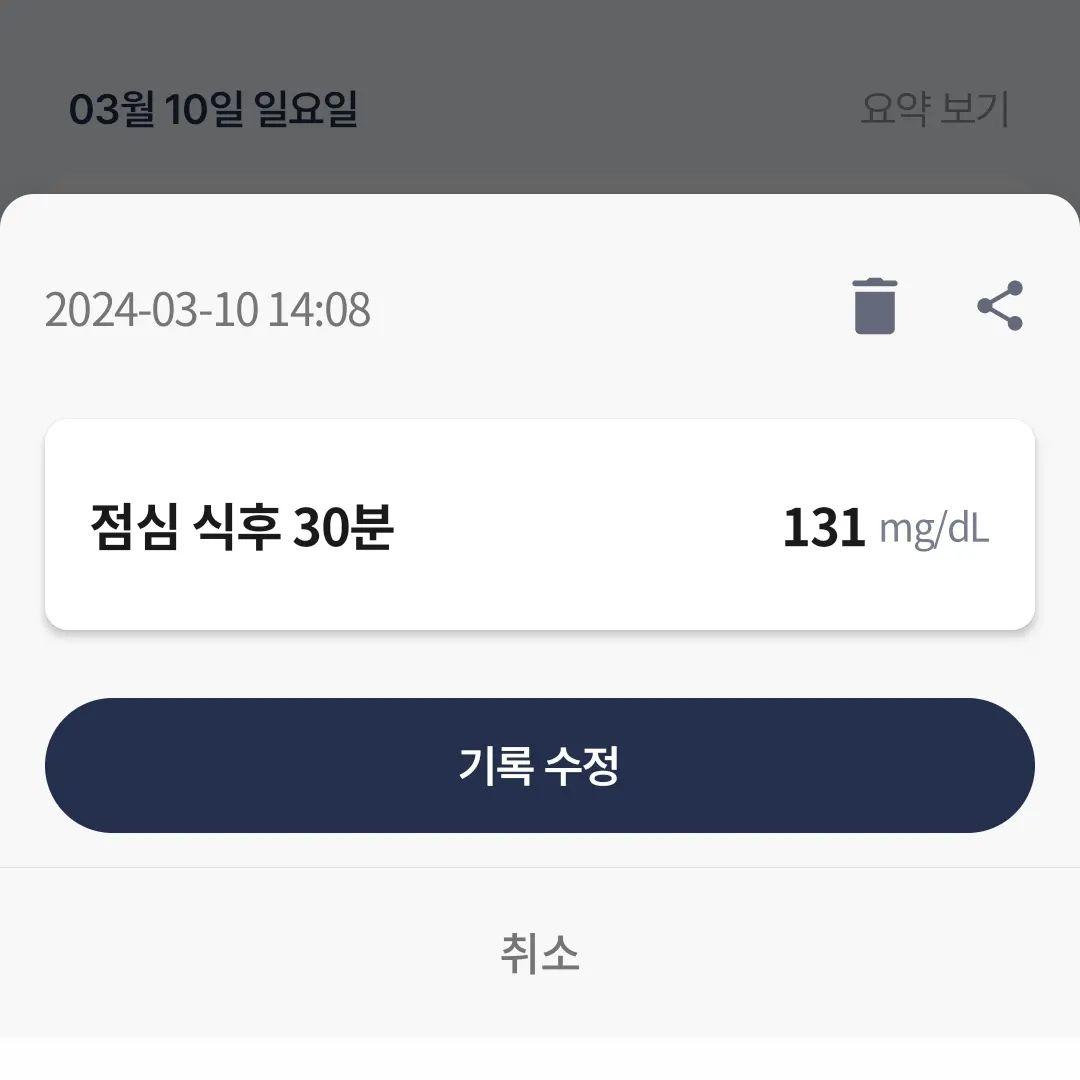
Task: Dismiss the sheet with 취소
Action: coord(540,954)
